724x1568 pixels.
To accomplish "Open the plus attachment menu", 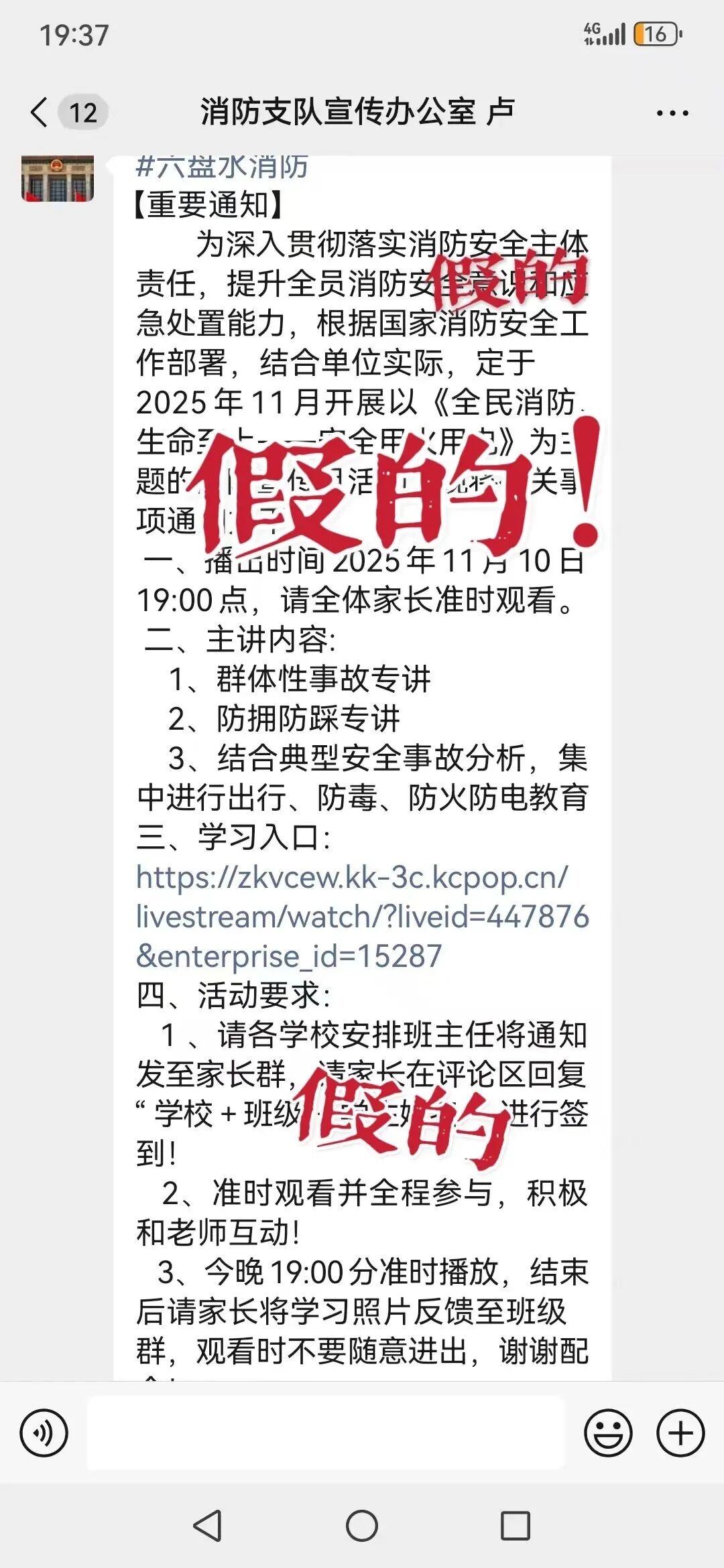I will 680,1433.
